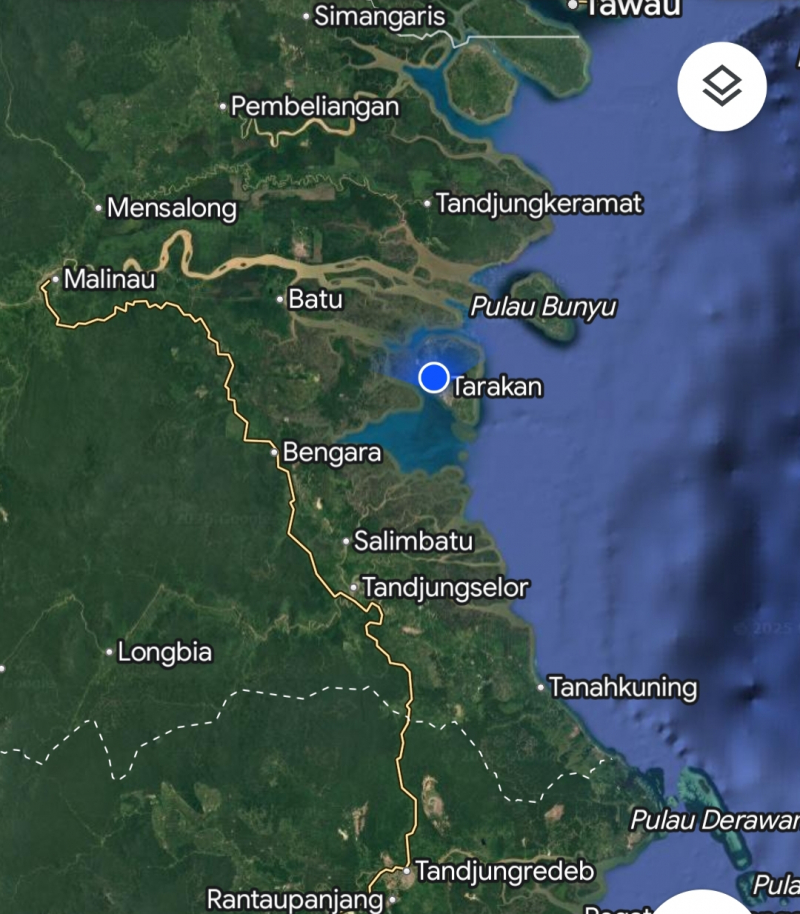The height and width of the screenshot is (914, 800).
Task: Select the Tandjungredeb place label
Action: click(x=504, y=872)
